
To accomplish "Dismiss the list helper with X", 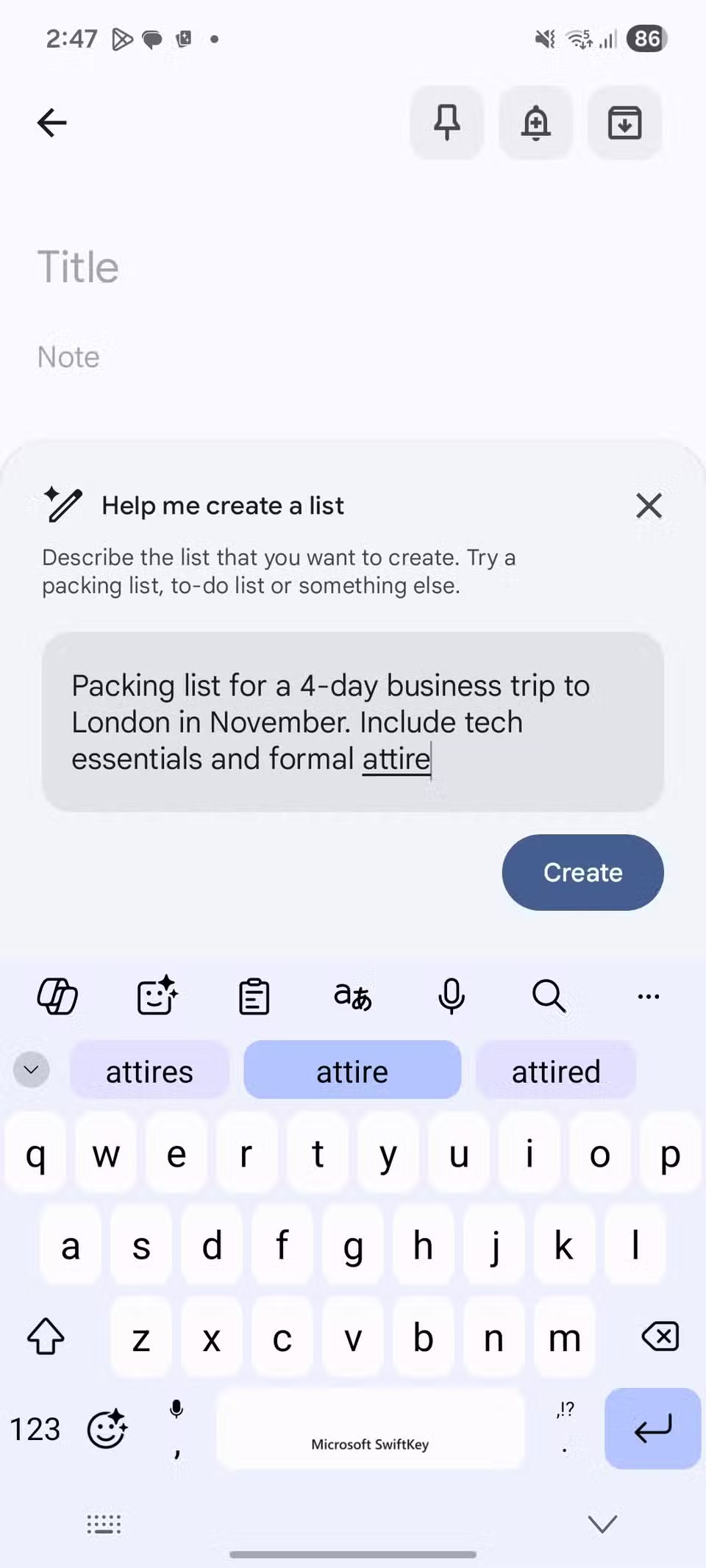I will pyautogui.click(x=649, y=505).
